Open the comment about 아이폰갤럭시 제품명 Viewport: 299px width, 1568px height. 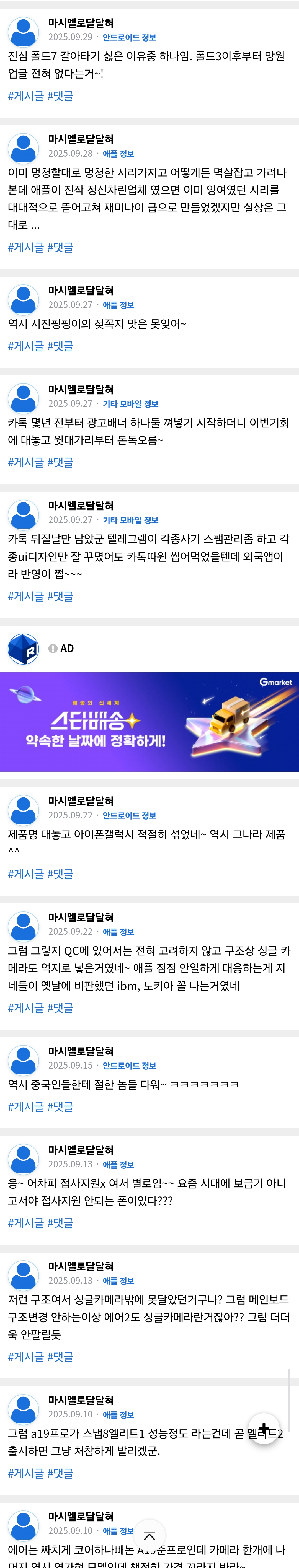click(146, 842)
